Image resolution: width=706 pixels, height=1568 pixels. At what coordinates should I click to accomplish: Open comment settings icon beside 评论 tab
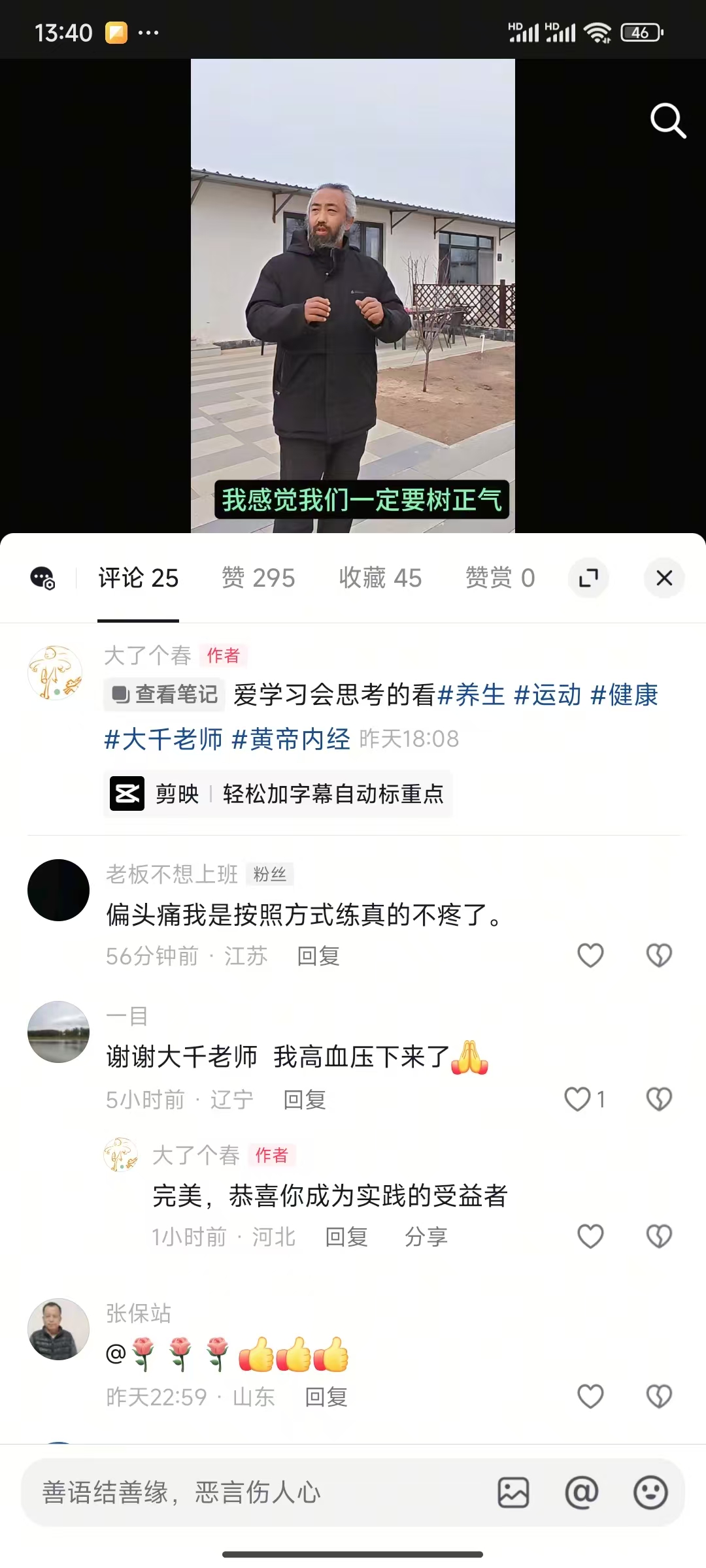coord(43,578)
